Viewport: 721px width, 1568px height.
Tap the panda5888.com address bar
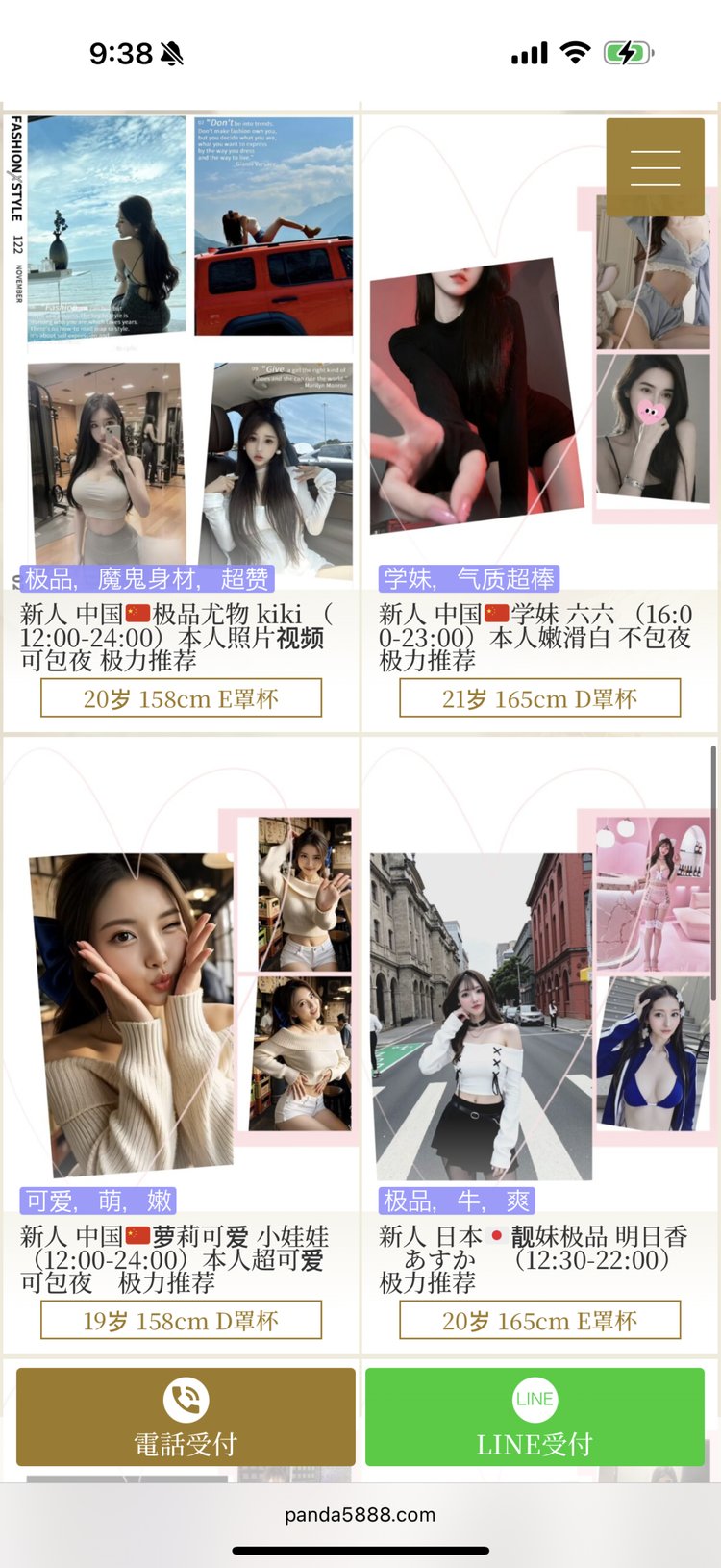(x=360, y=1514)
